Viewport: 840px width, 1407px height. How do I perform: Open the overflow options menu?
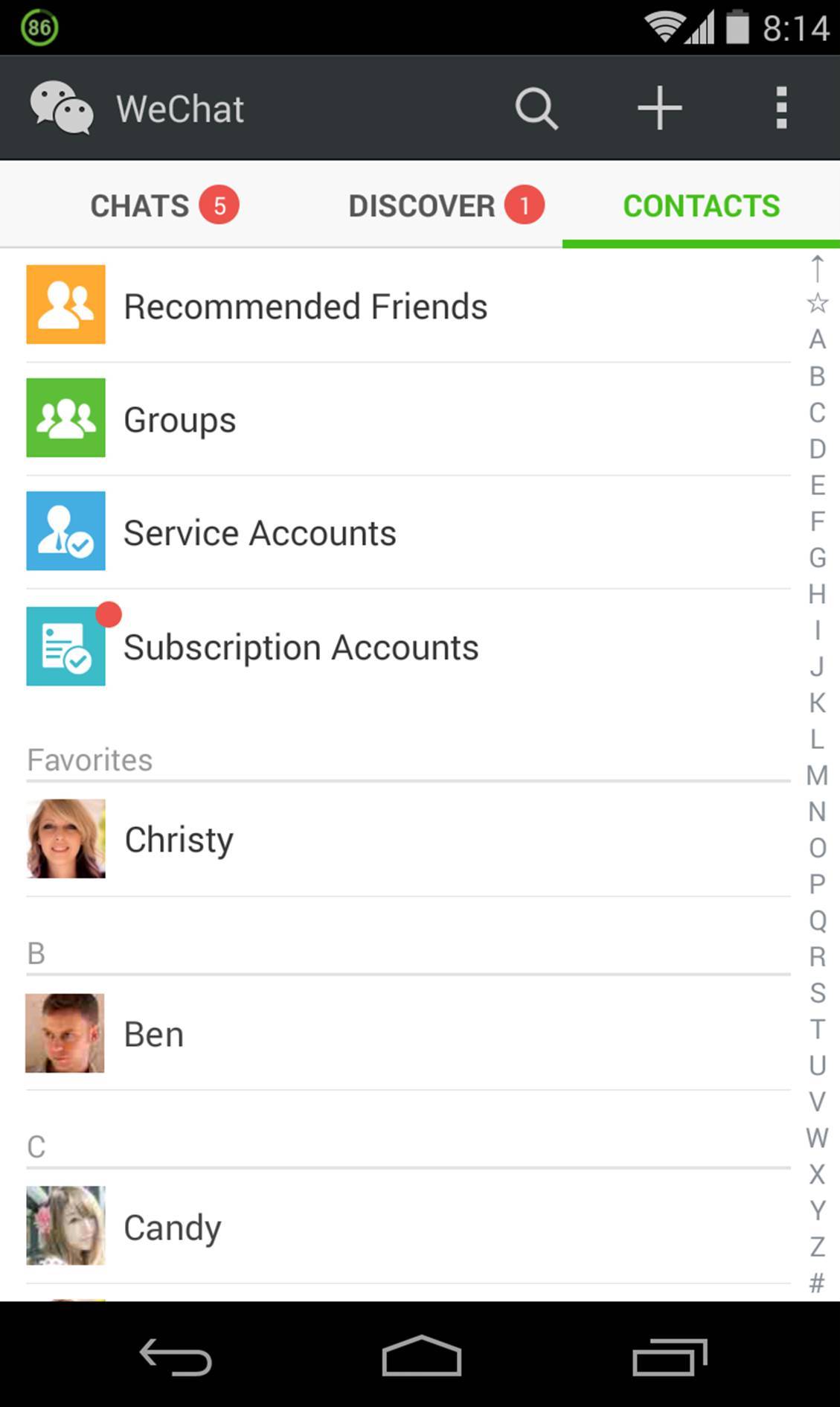pos(780,107)
